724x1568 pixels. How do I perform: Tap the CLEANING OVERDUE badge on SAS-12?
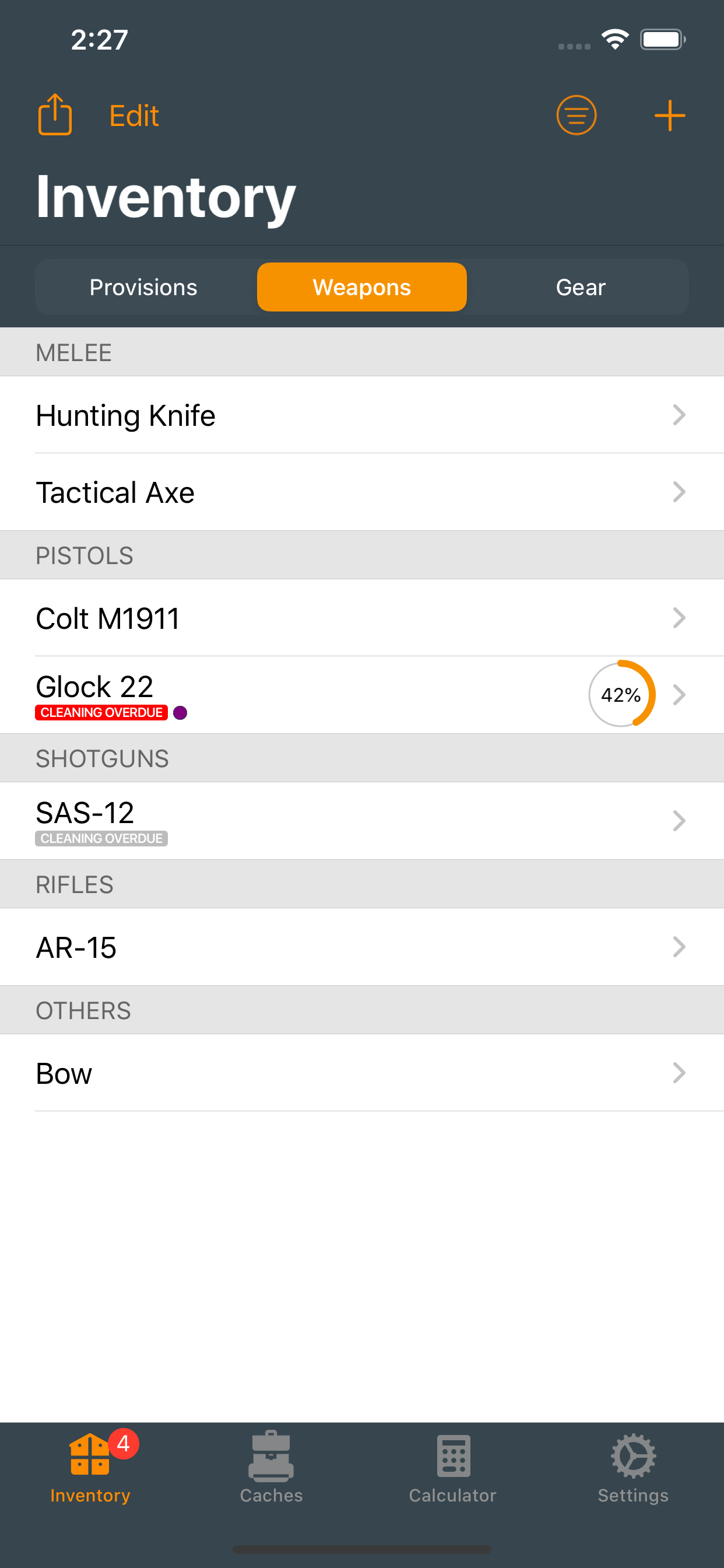101,838
